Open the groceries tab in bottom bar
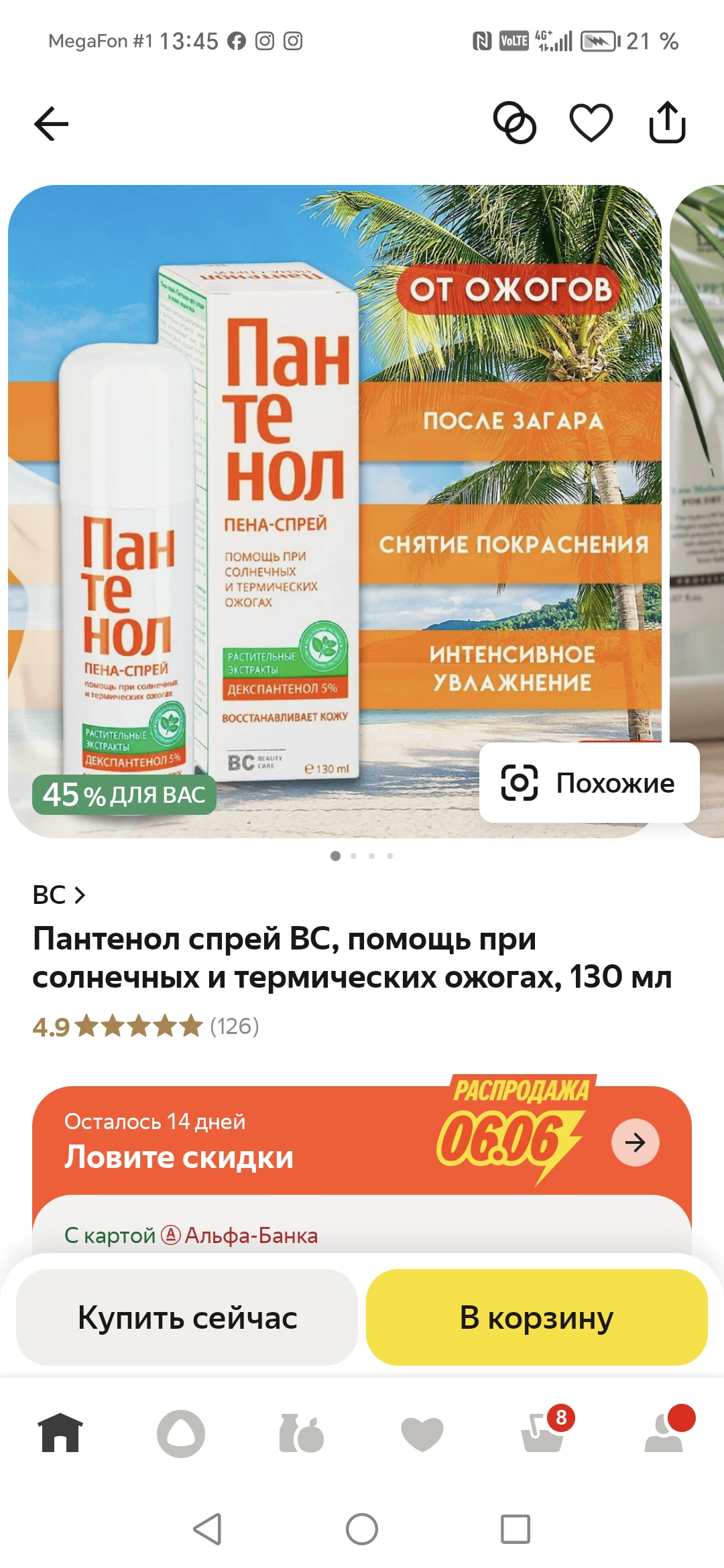724x1568 pixels. pyautogui.click(x=302, y=1433)
